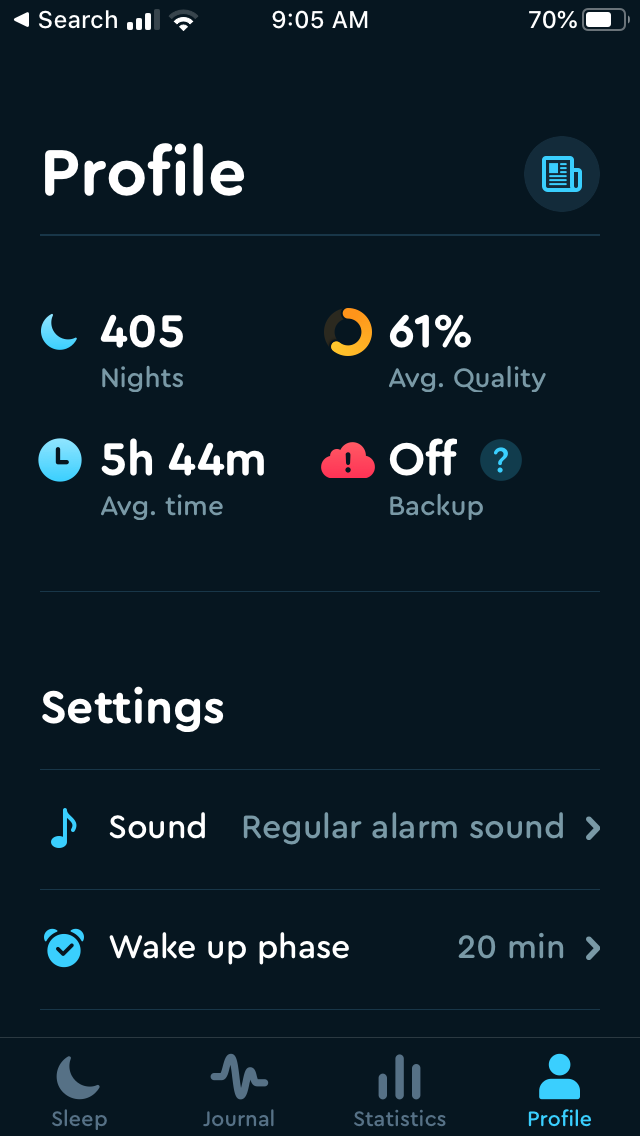View the Statistics tab

pos(399,1090)
